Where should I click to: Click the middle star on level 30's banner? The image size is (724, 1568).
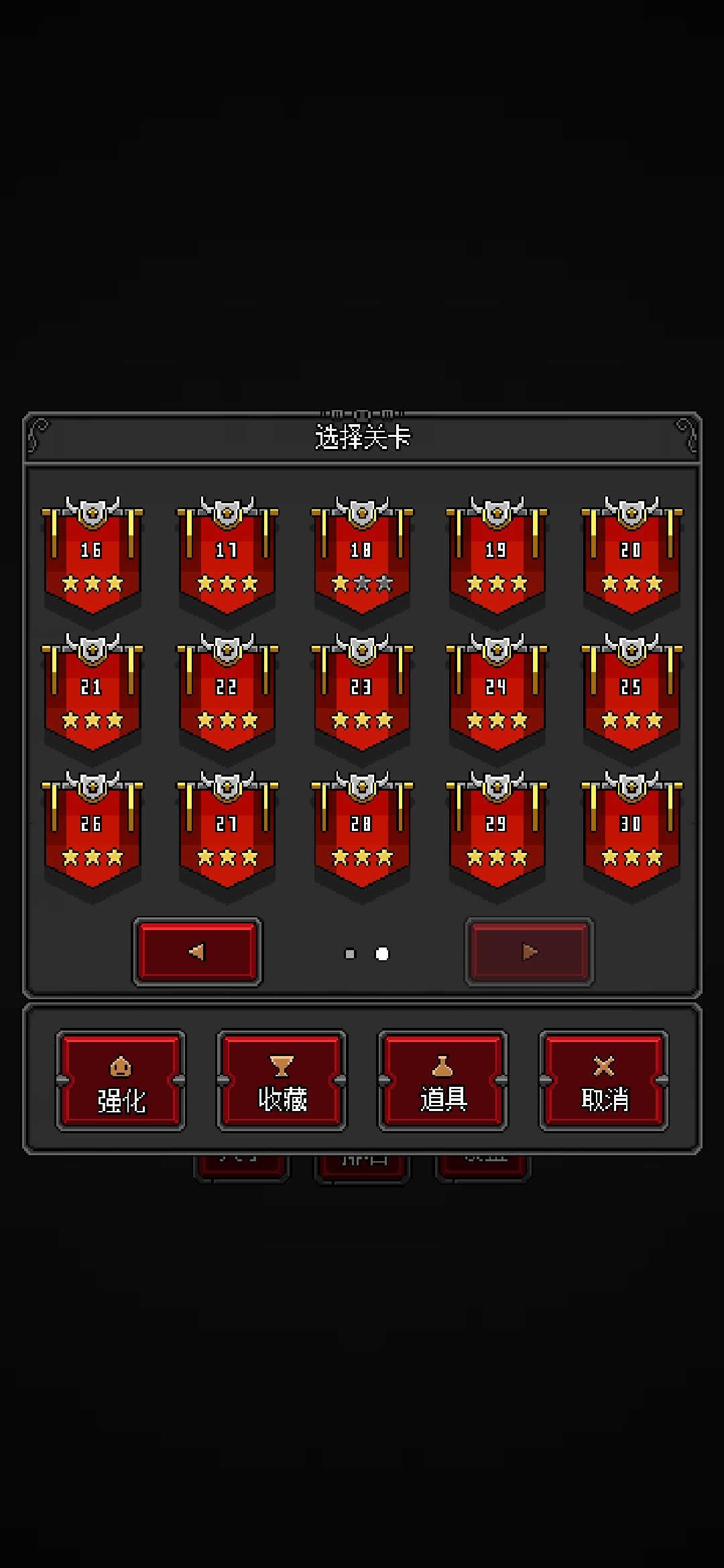point(630,856)
